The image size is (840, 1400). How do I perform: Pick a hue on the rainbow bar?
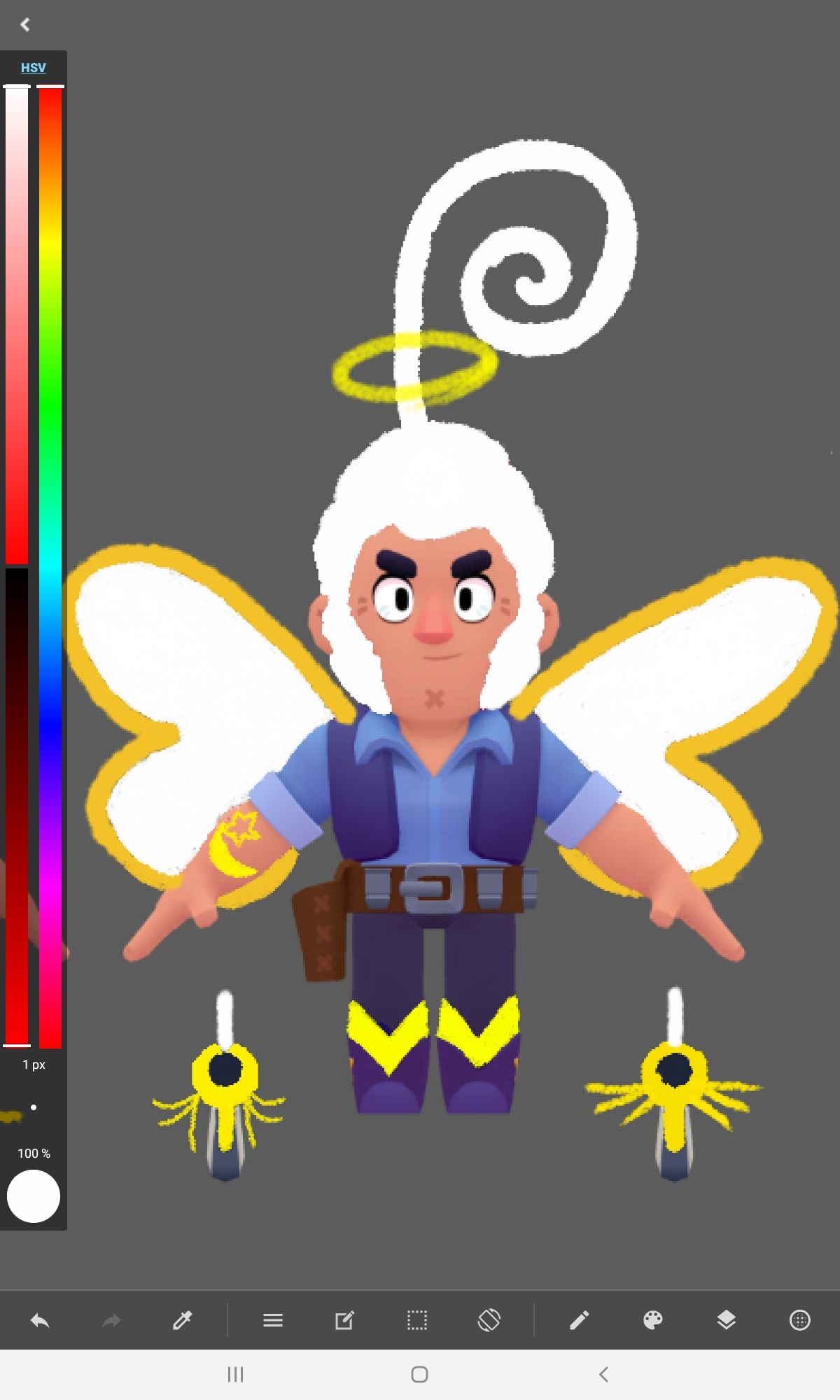click(x=50, y=560)
